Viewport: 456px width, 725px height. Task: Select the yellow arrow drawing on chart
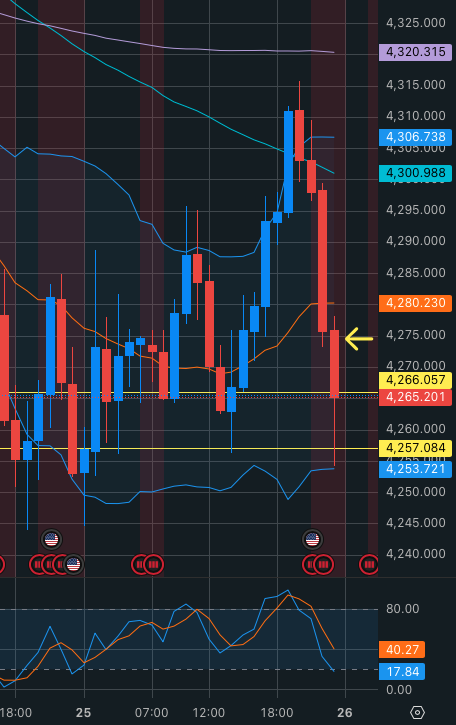click(359, 339)
